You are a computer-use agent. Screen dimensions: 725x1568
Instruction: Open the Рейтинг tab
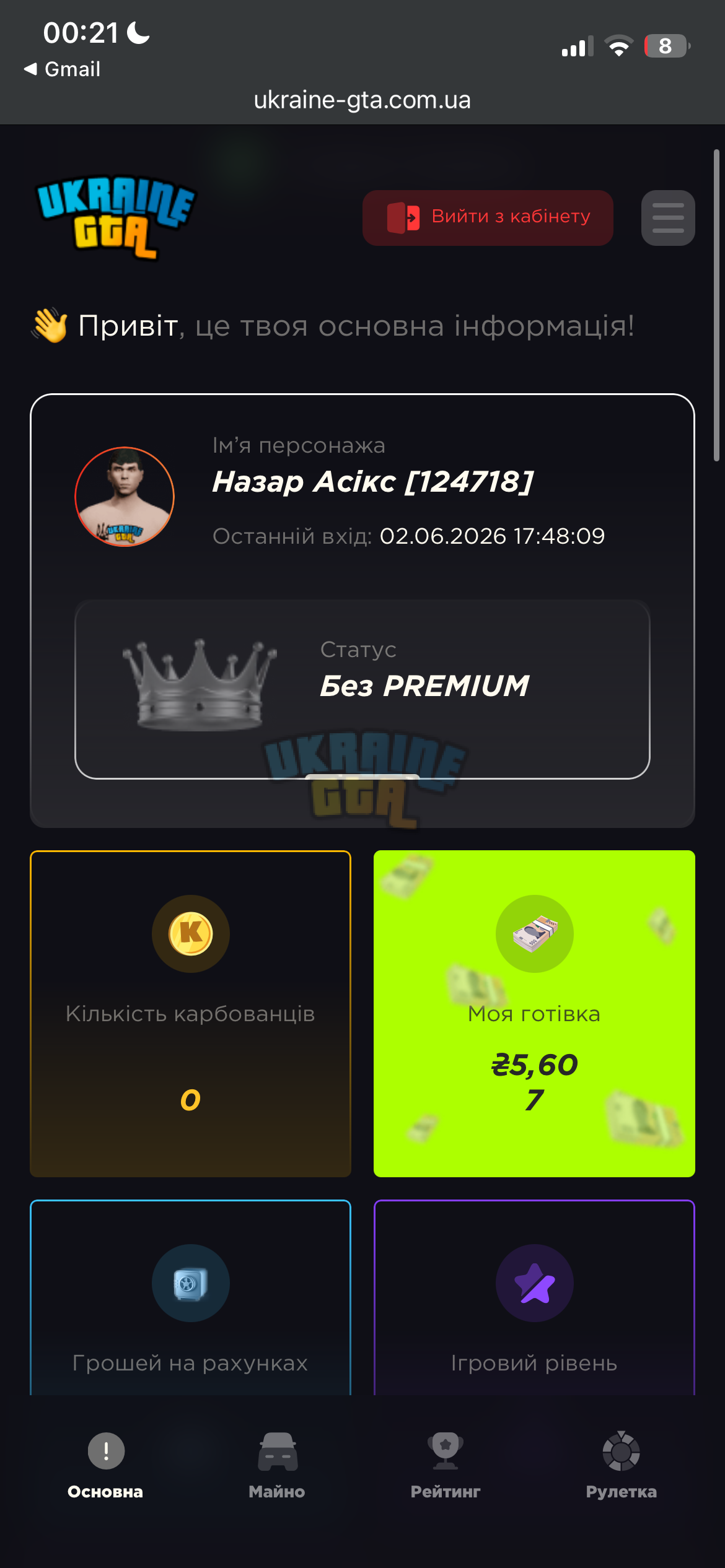tap(446, 1465)
